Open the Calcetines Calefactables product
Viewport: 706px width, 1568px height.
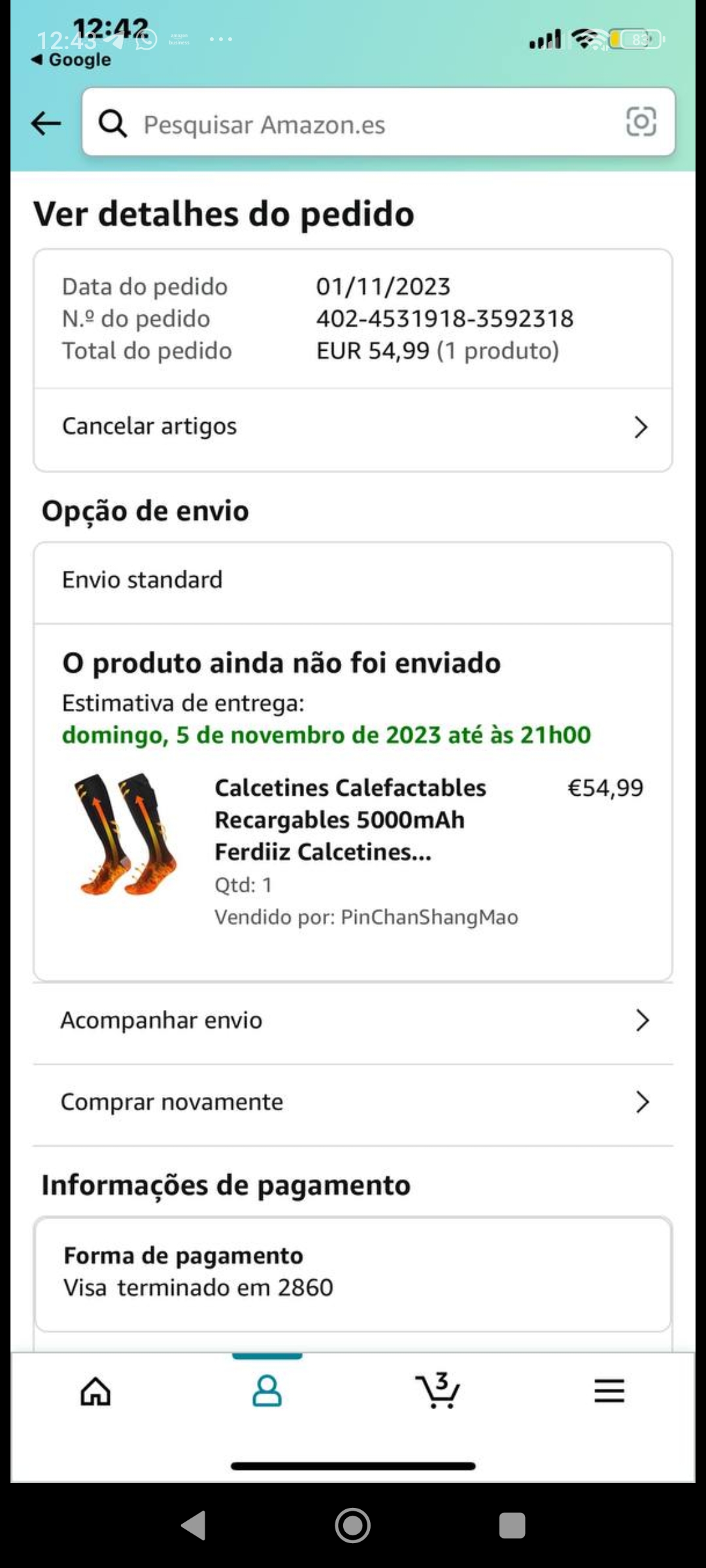tap(350, 819)
